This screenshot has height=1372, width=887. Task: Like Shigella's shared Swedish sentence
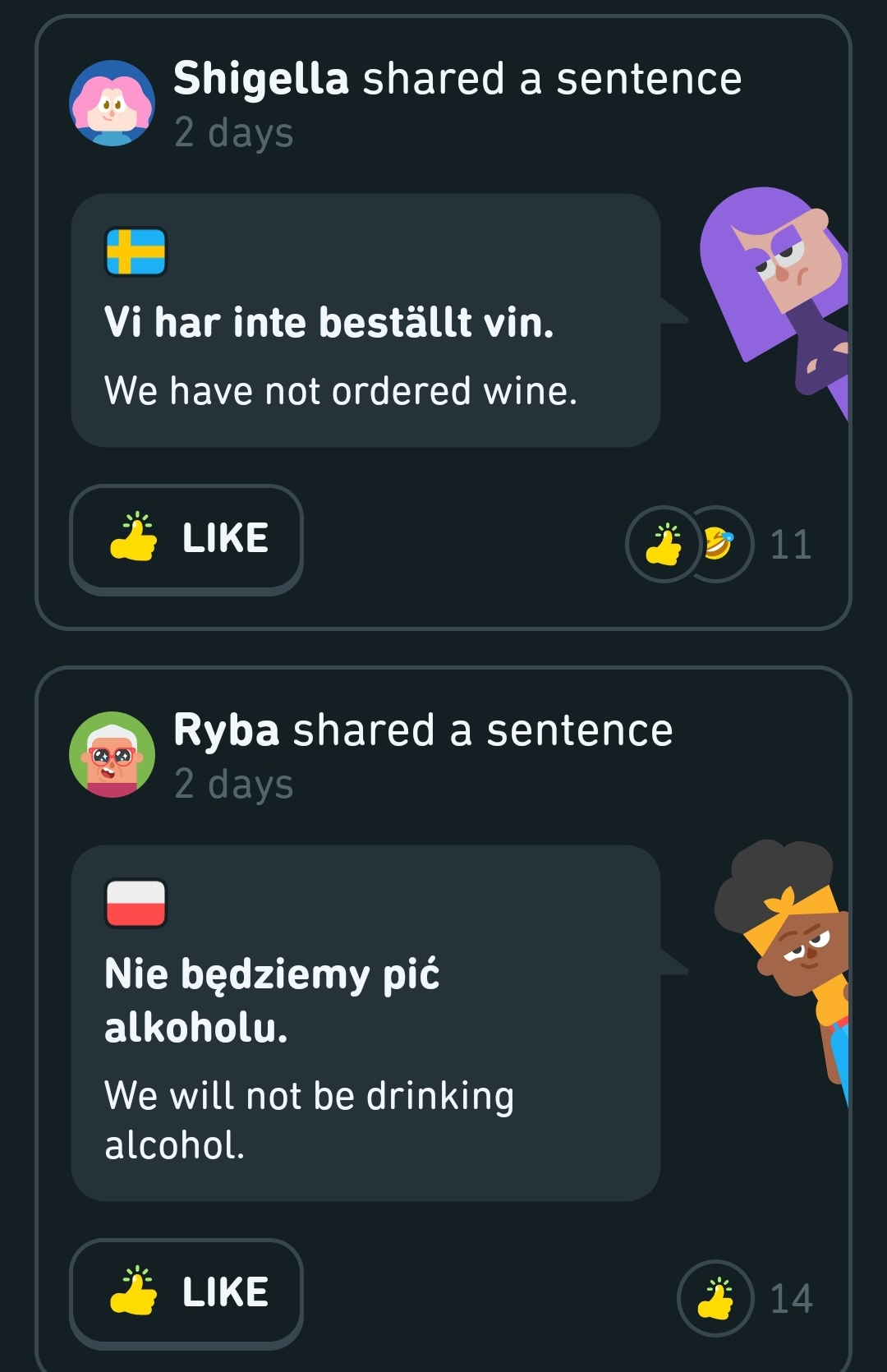pos(186,539)
